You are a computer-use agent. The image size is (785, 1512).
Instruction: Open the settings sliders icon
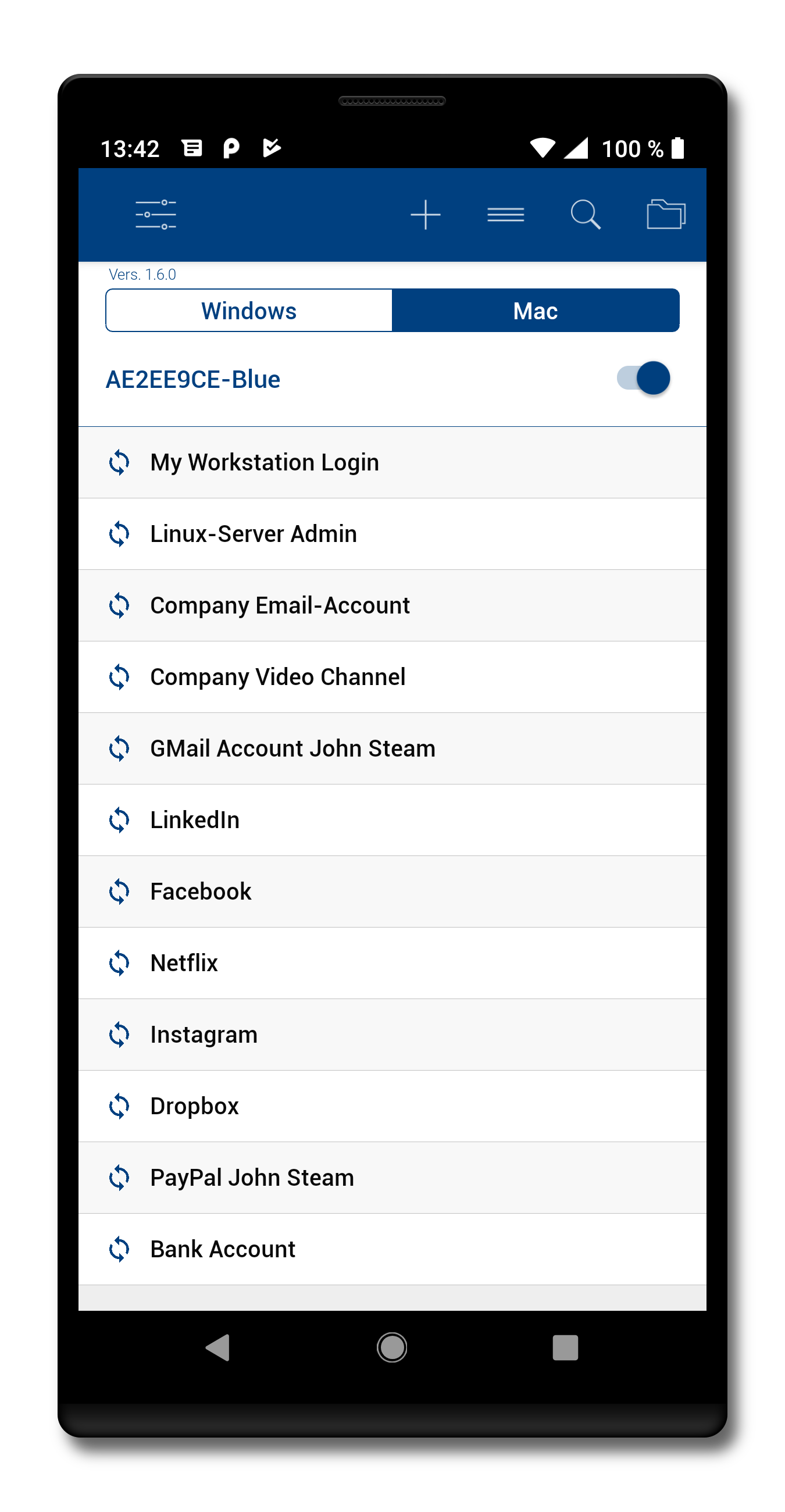click(155, 214)
